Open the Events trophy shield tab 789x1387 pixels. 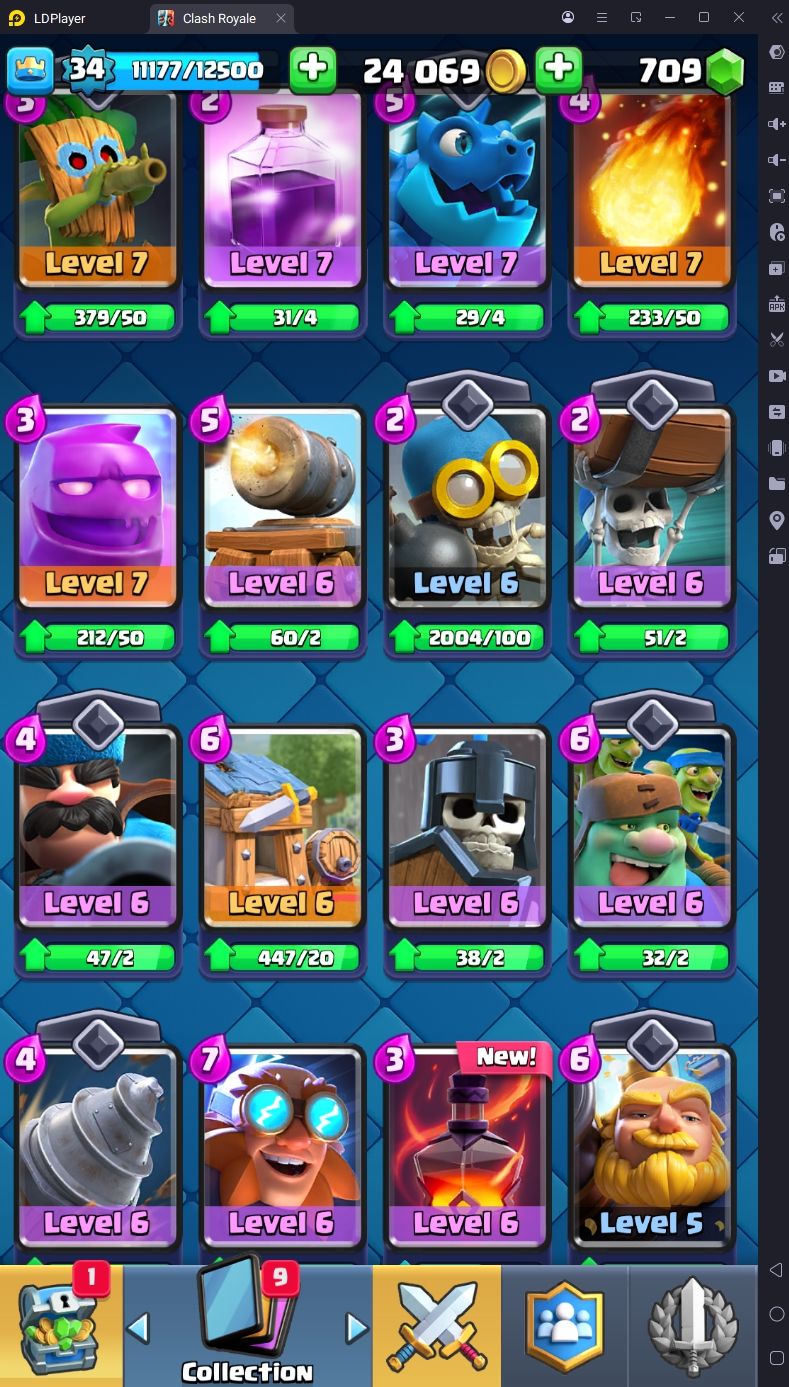pos(693,1325)
